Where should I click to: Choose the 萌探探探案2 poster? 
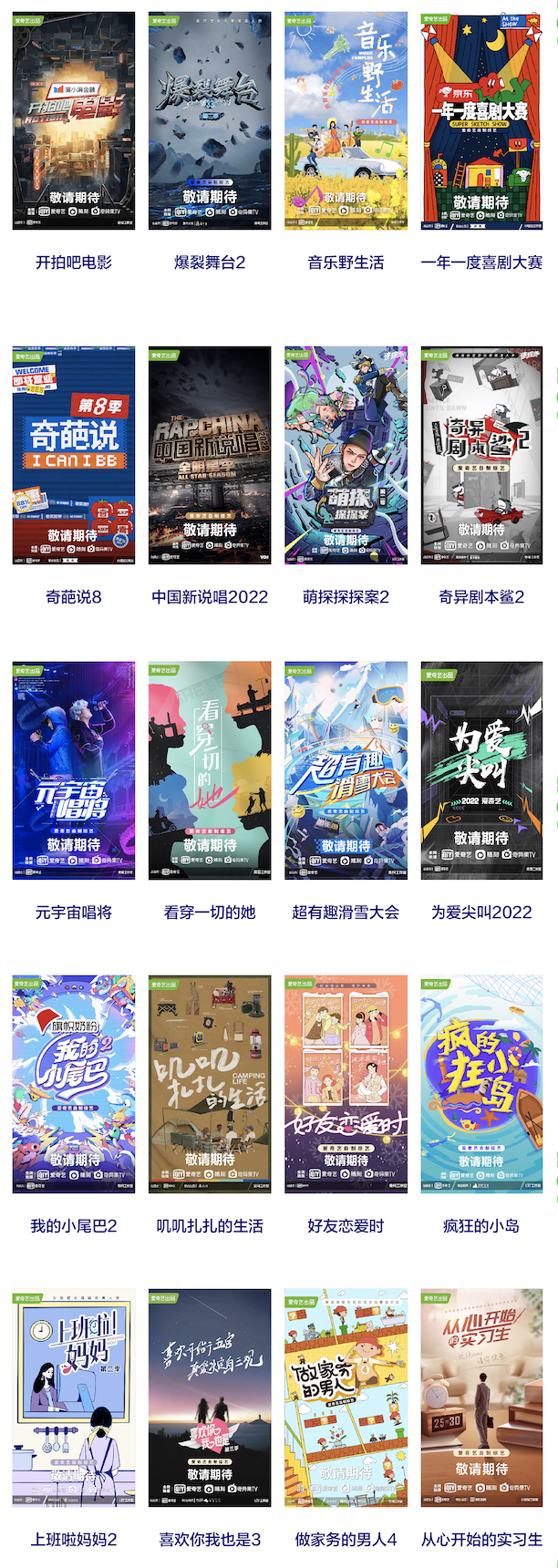346,455
